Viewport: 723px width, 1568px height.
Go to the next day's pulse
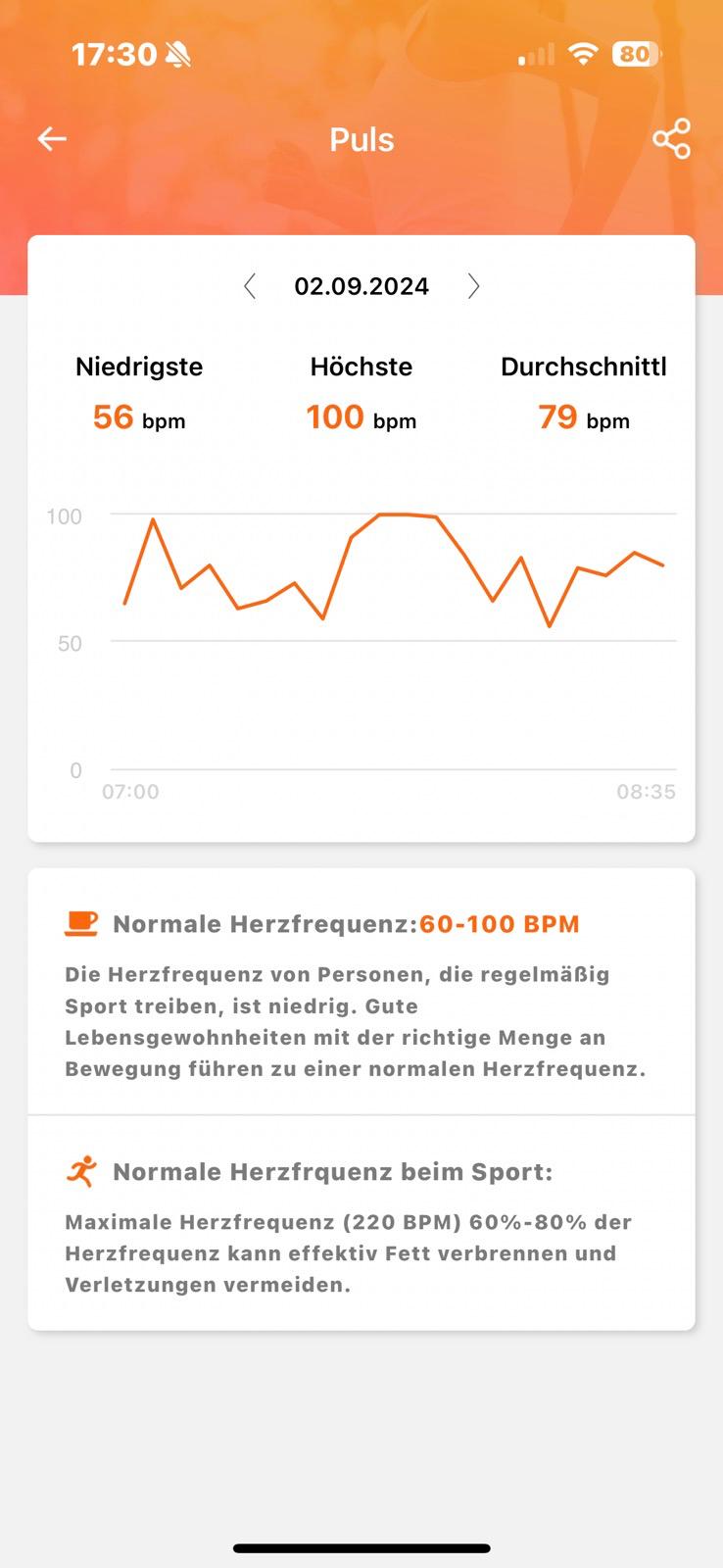[x=473, y=286]
